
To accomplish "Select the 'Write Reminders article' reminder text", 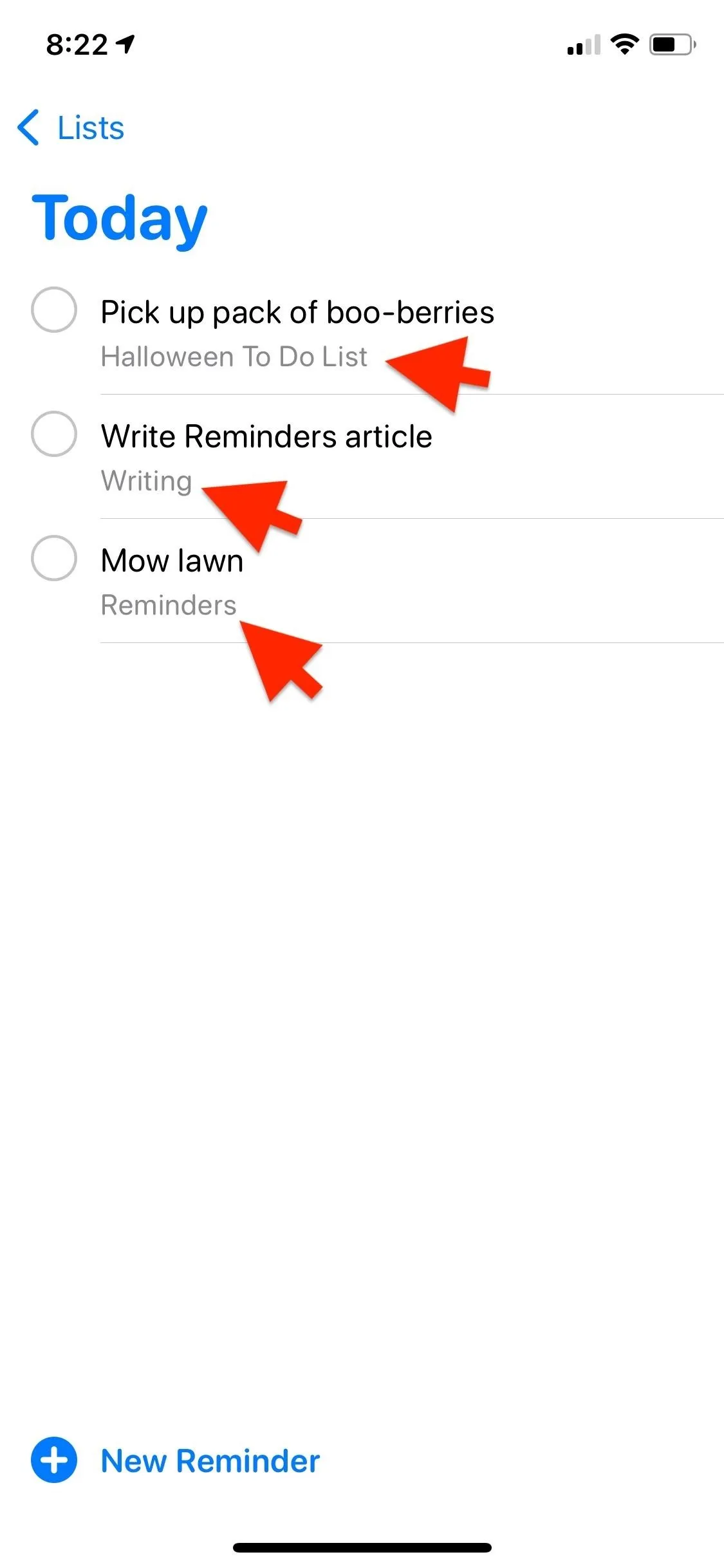I will [266, 436].
